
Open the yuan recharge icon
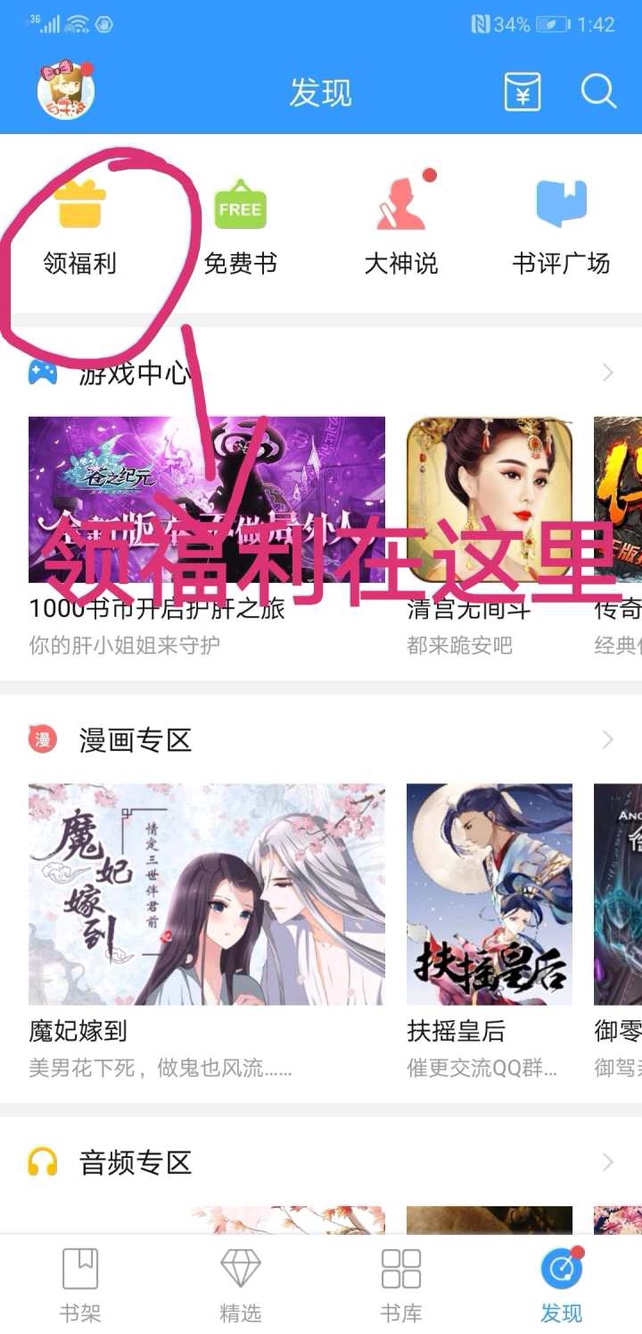tap(521, 92)
